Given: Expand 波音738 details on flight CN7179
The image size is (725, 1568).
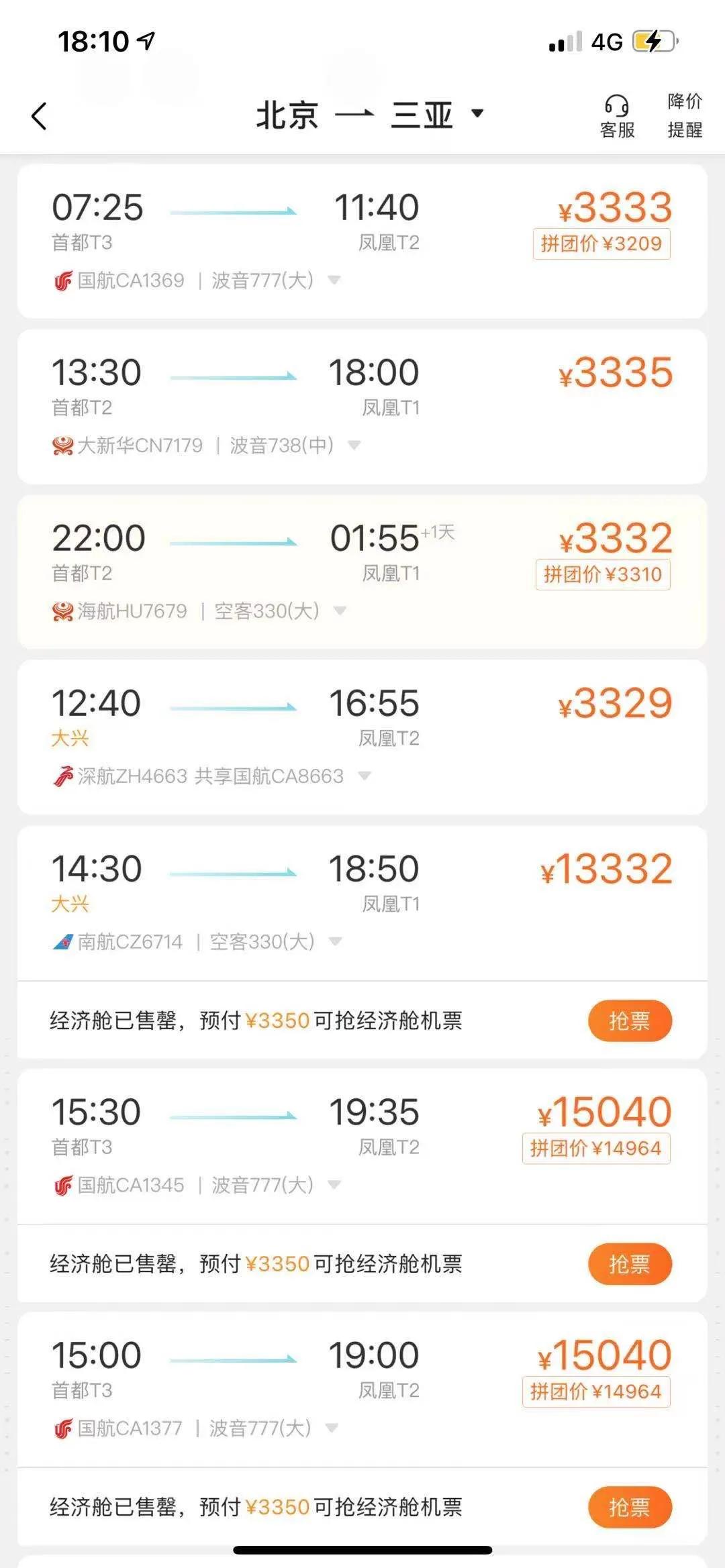Looking at the screenshot, I should click(x=354, y=445).
